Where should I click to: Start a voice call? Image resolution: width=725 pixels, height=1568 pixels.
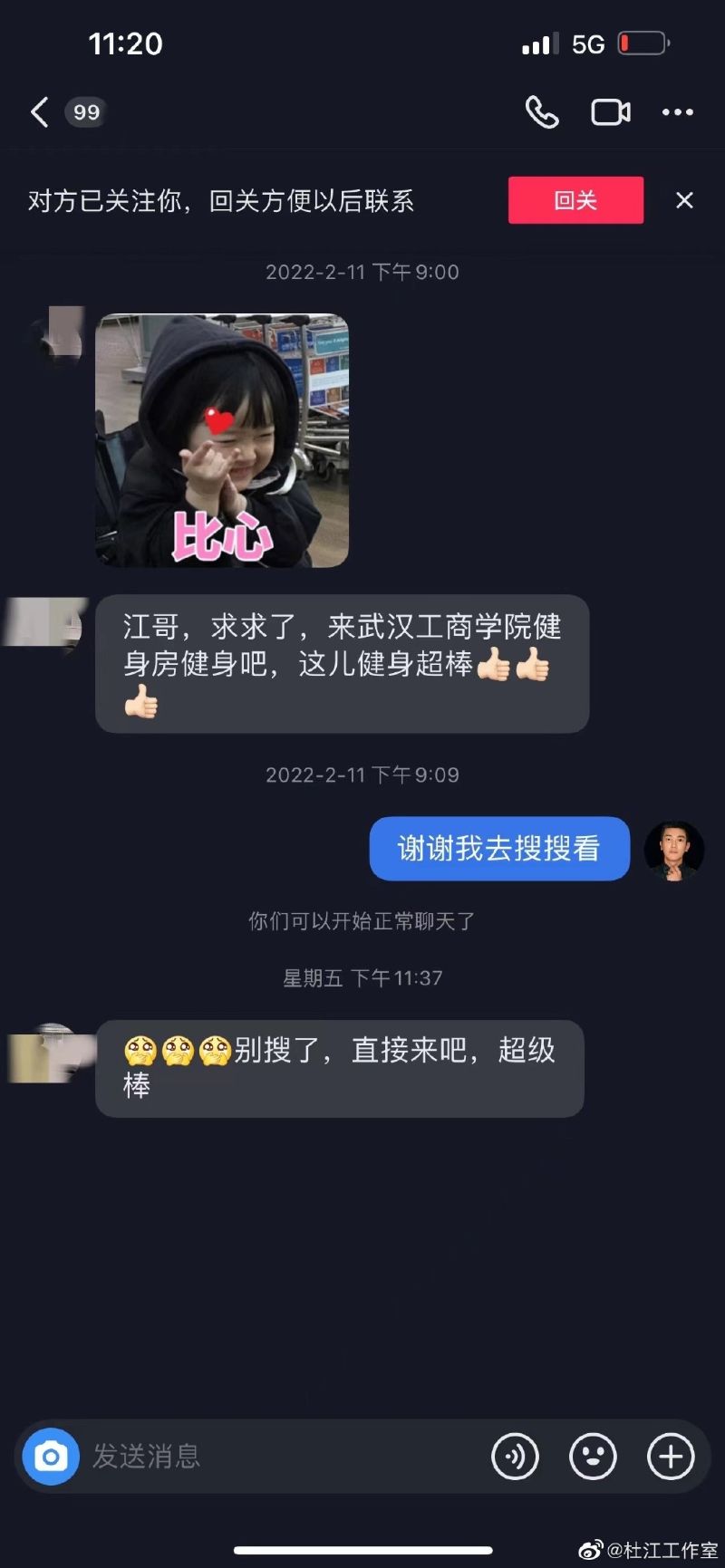(542, 112)
